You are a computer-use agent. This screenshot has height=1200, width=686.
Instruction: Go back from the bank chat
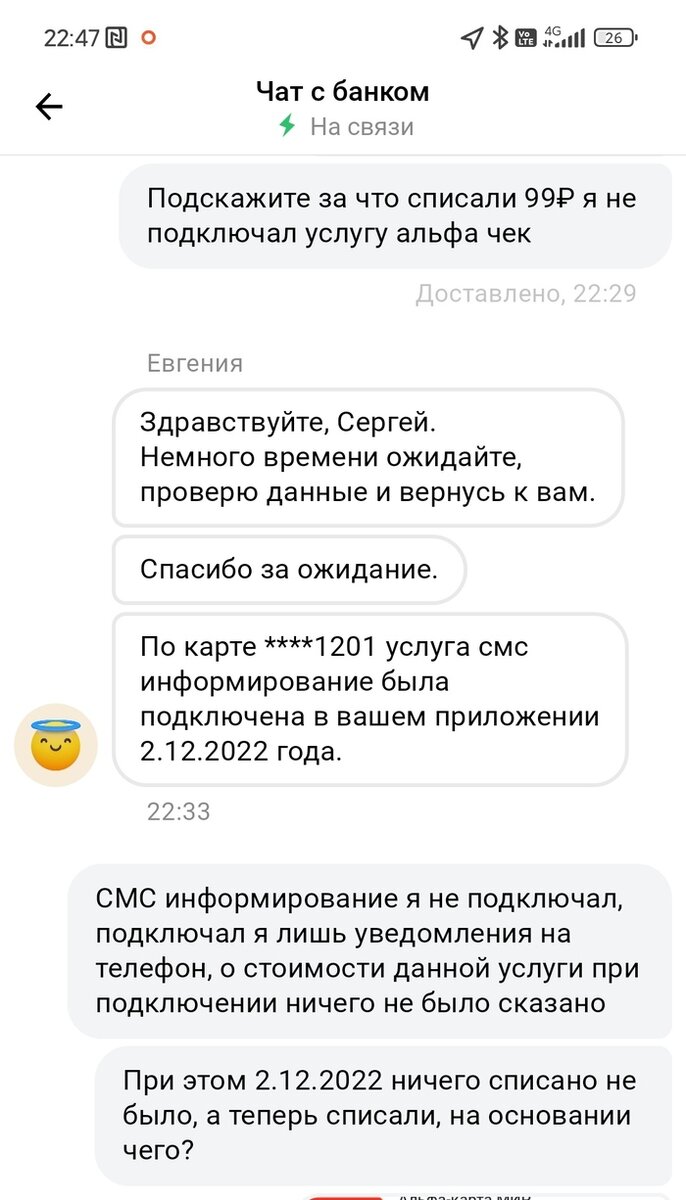(x=48, y=107)
